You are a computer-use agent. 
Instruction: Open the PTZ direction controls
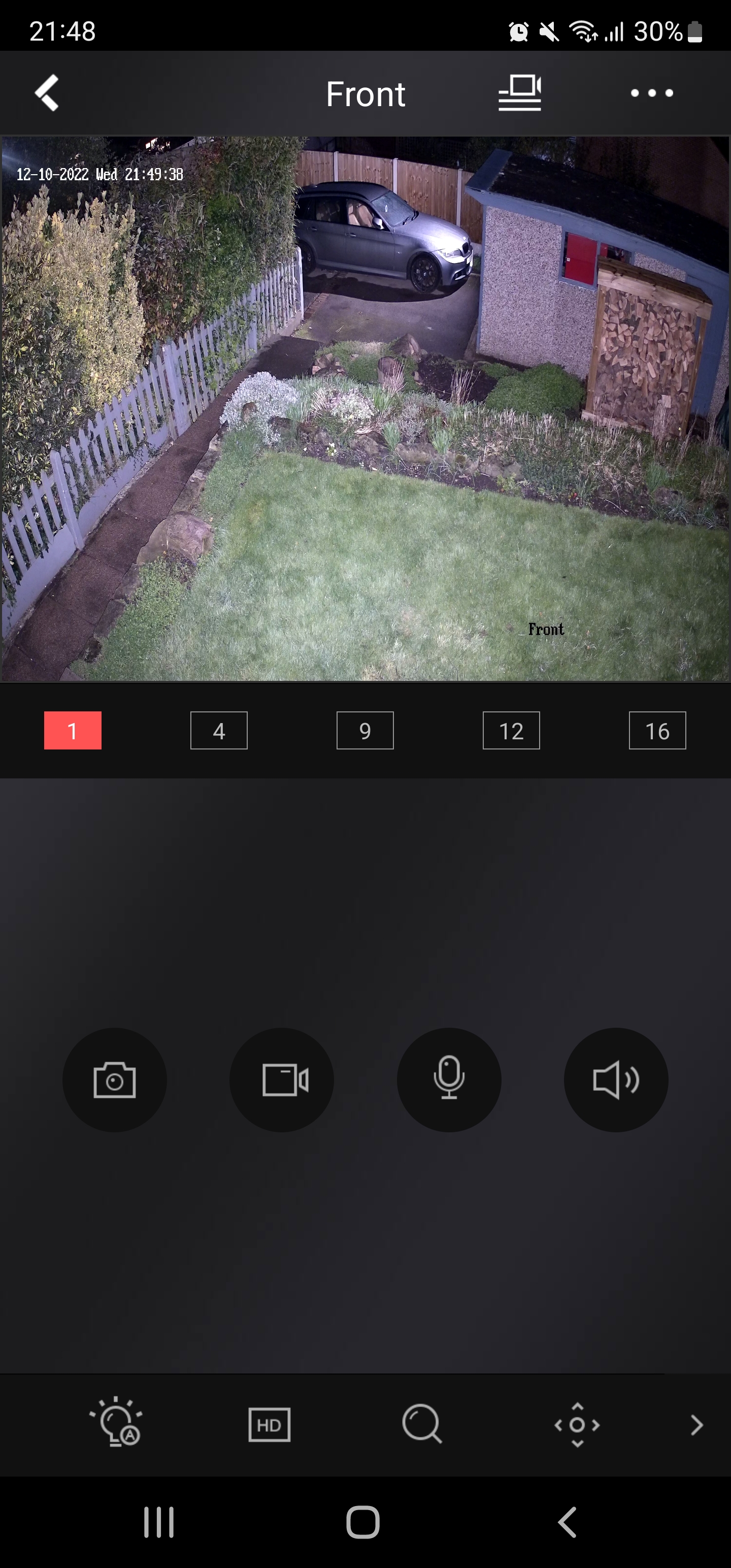[577, 1424]
